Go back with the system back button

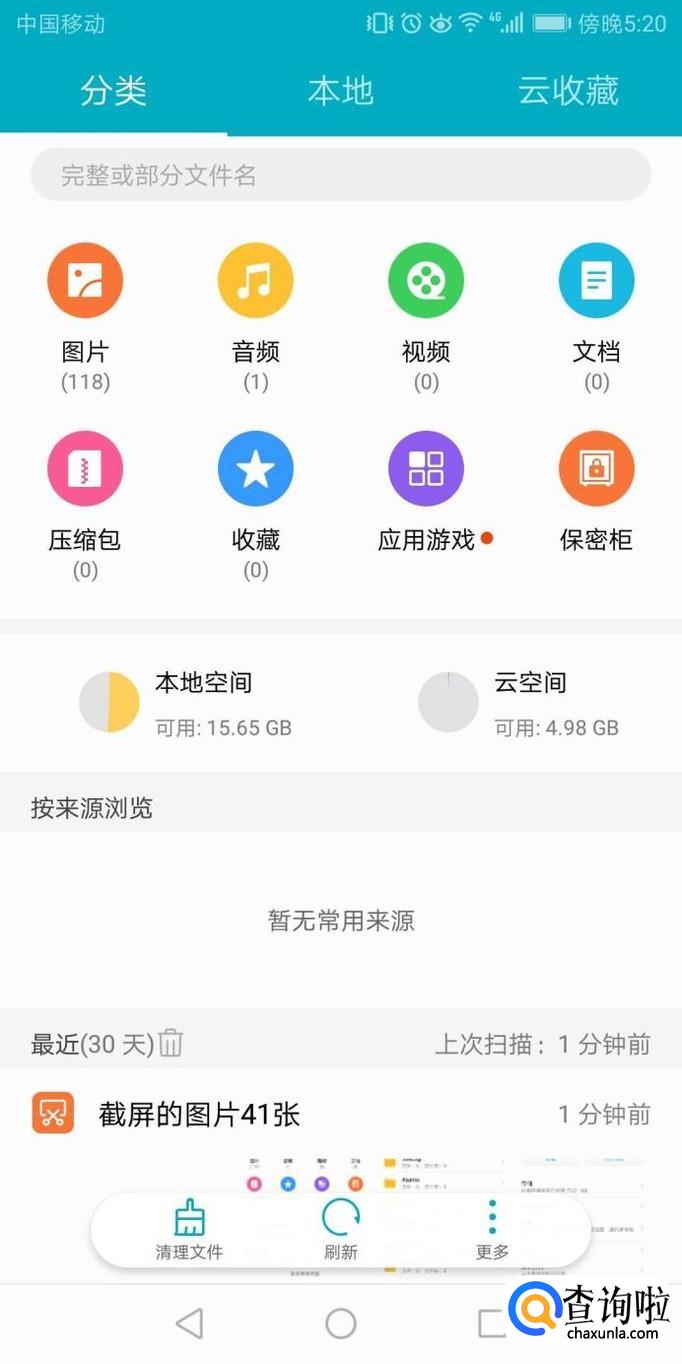(x=189, y=1323)
